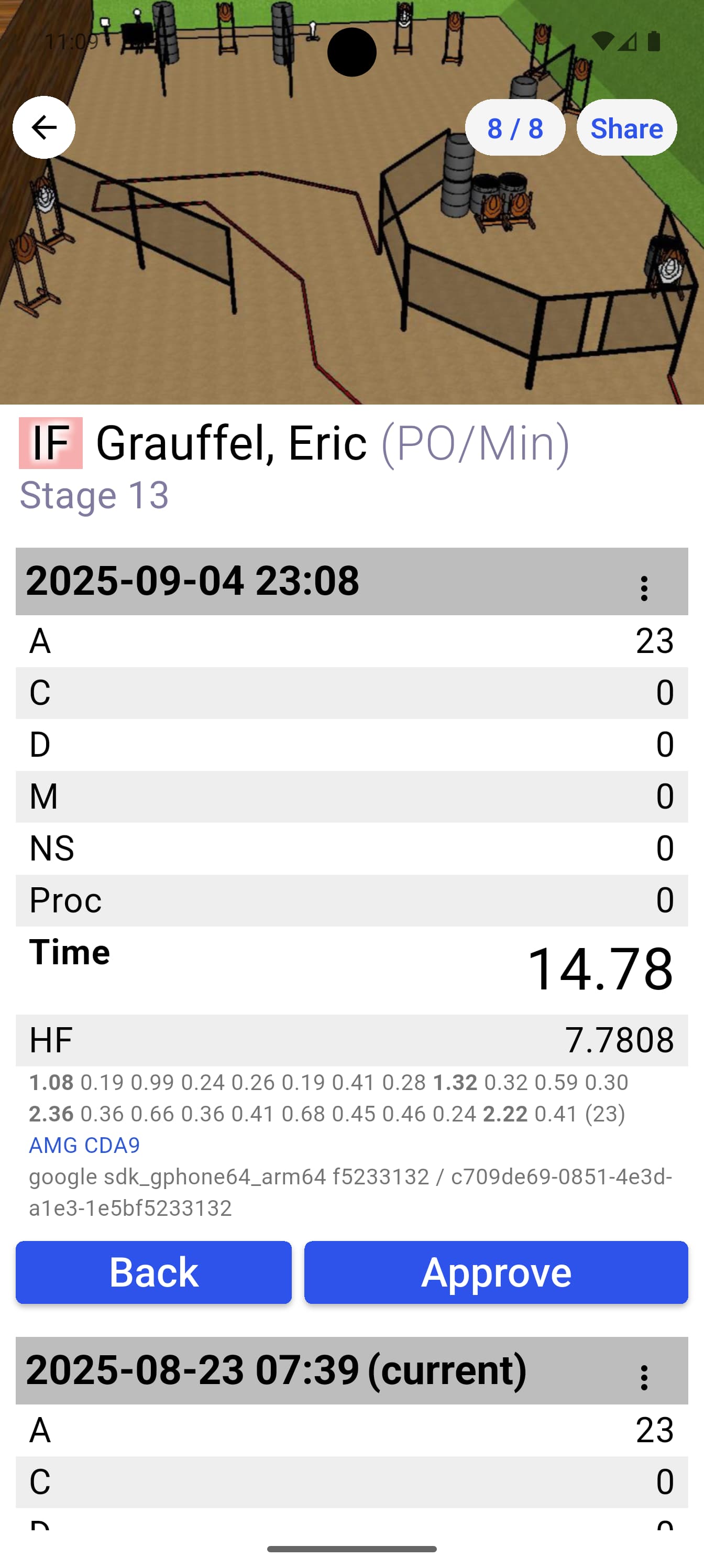Tap the 8 / 8 image counter chip
This screenshot has width=704, height=1568.
(x=515, y=128)
